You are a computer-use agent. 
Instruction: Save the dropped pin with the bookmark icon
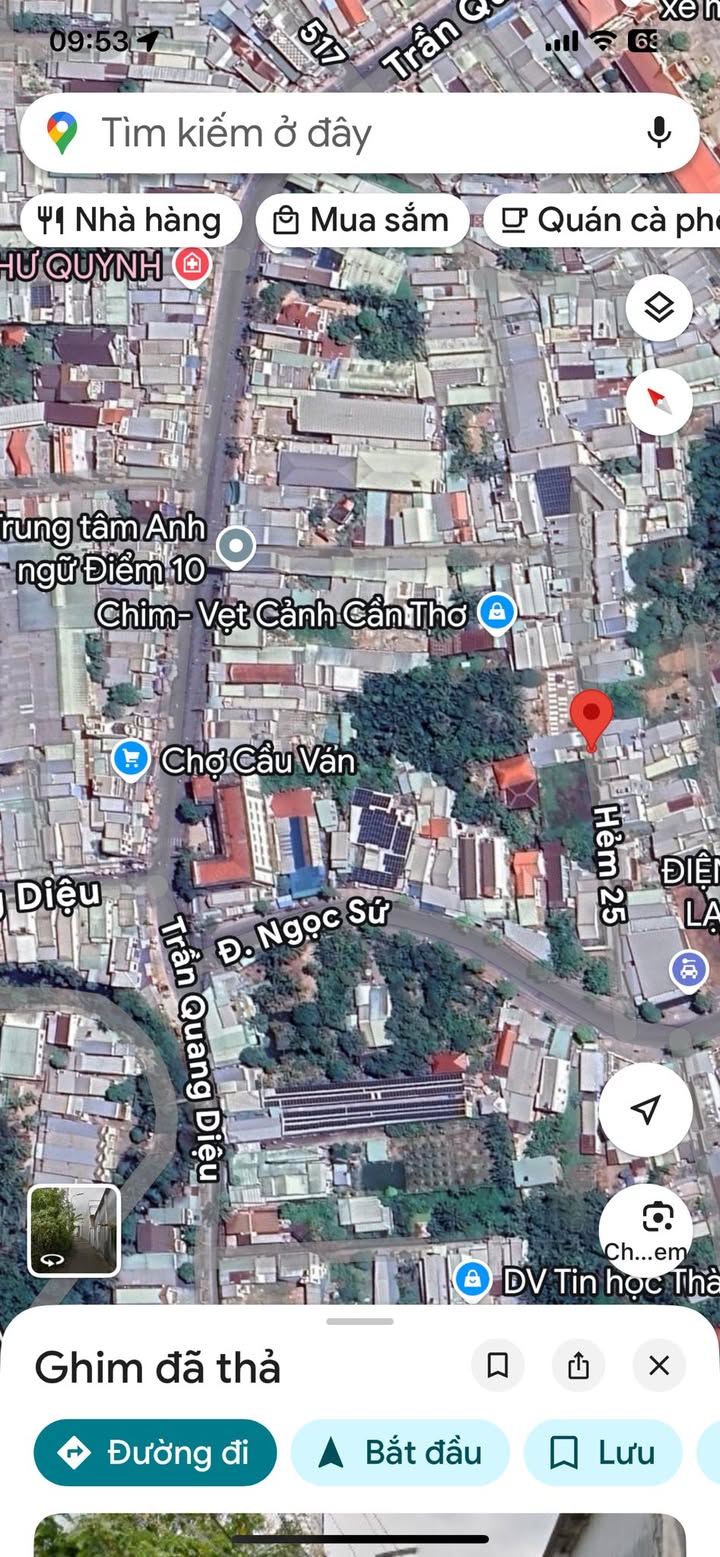(x=498, y=1366)
